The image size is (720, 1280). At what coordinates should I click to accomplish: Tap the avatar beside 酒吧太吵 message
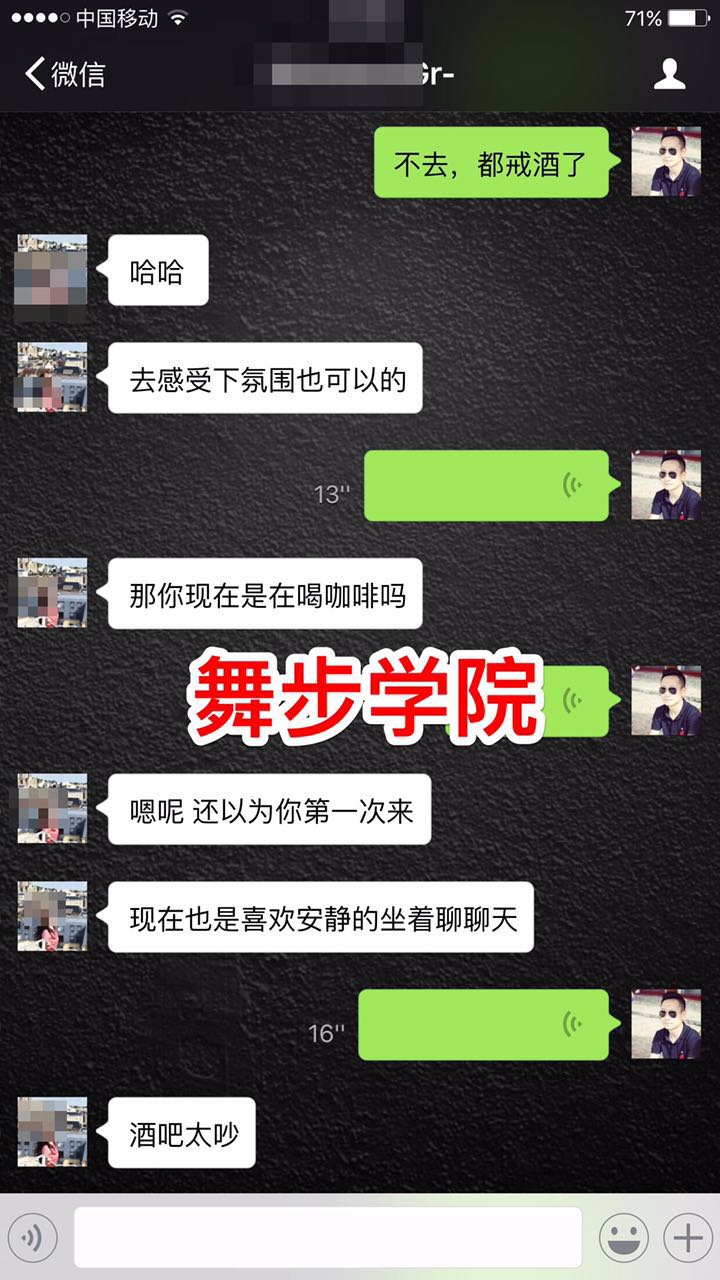coord(52,1132)
